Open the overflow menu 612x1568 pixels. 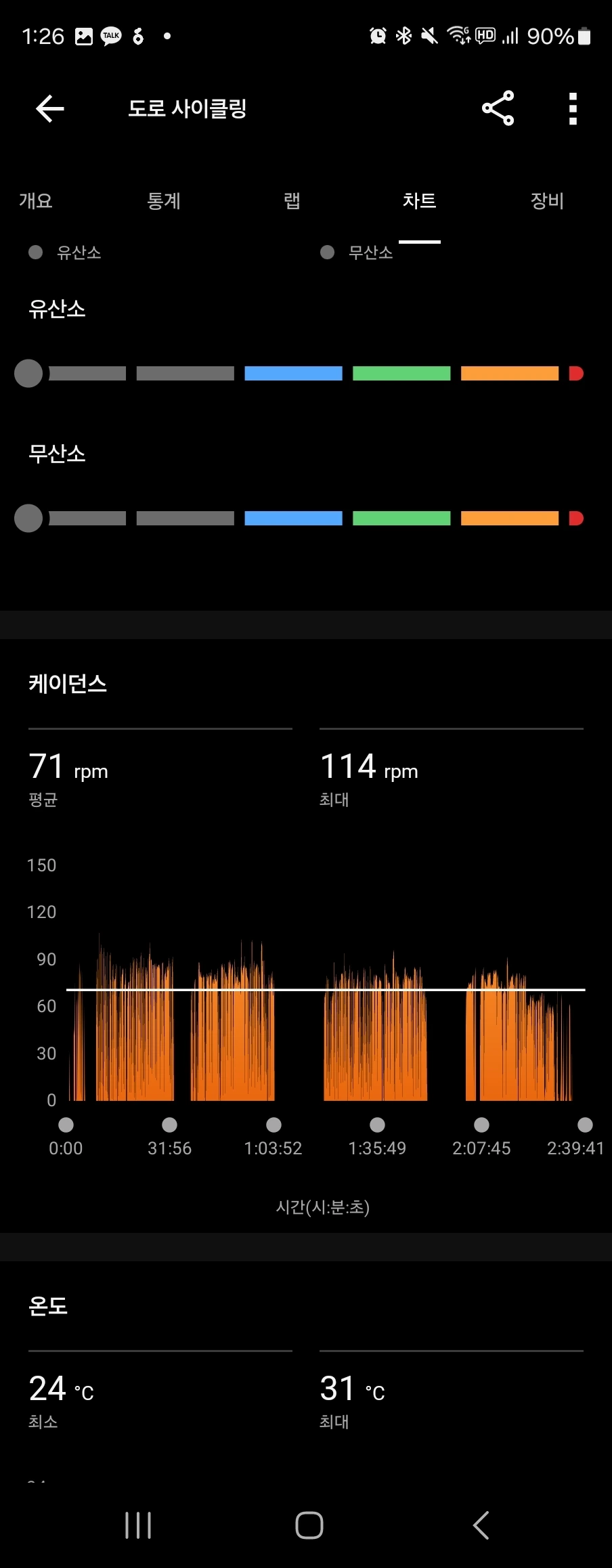573,108
